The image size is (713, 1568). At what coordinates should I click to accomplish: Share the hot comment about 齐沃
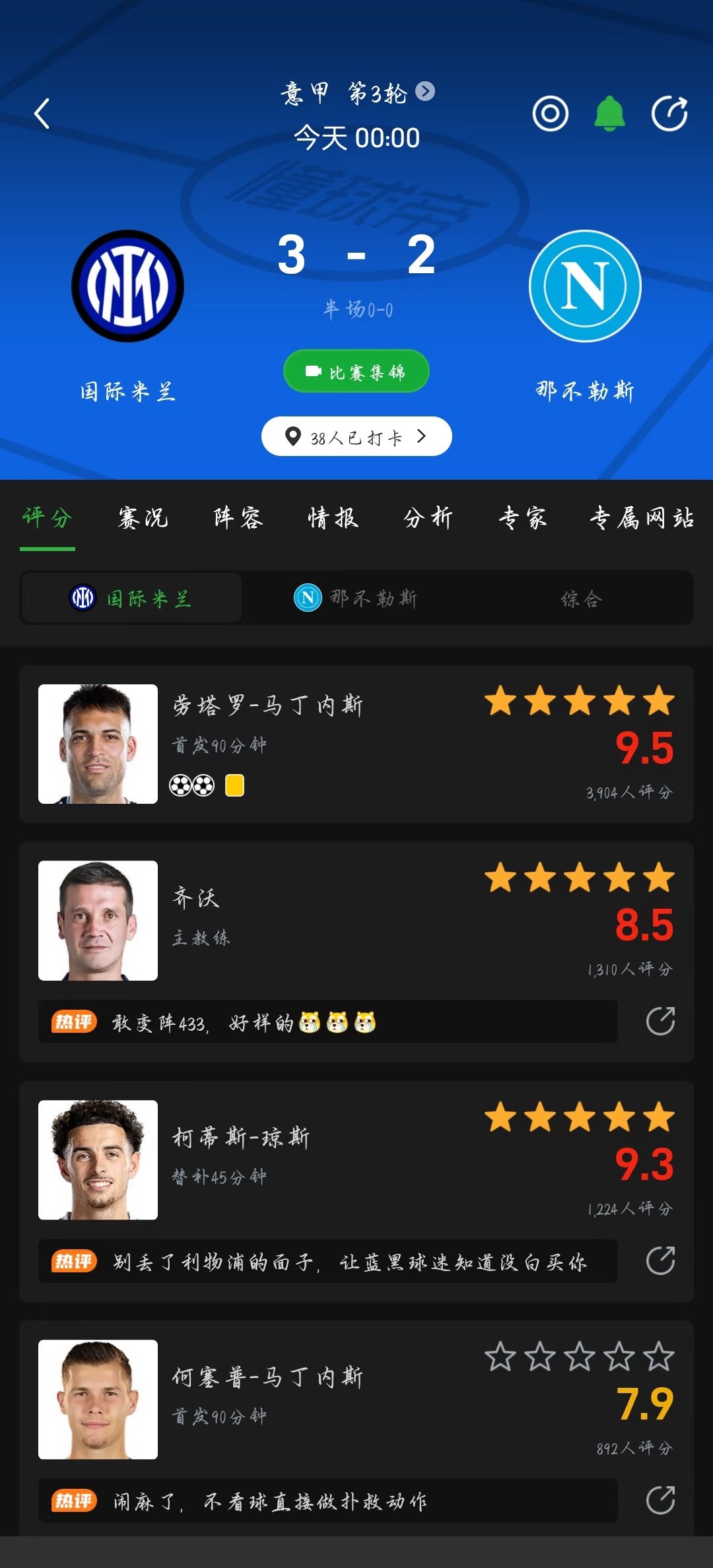(x=660, y=1021)
